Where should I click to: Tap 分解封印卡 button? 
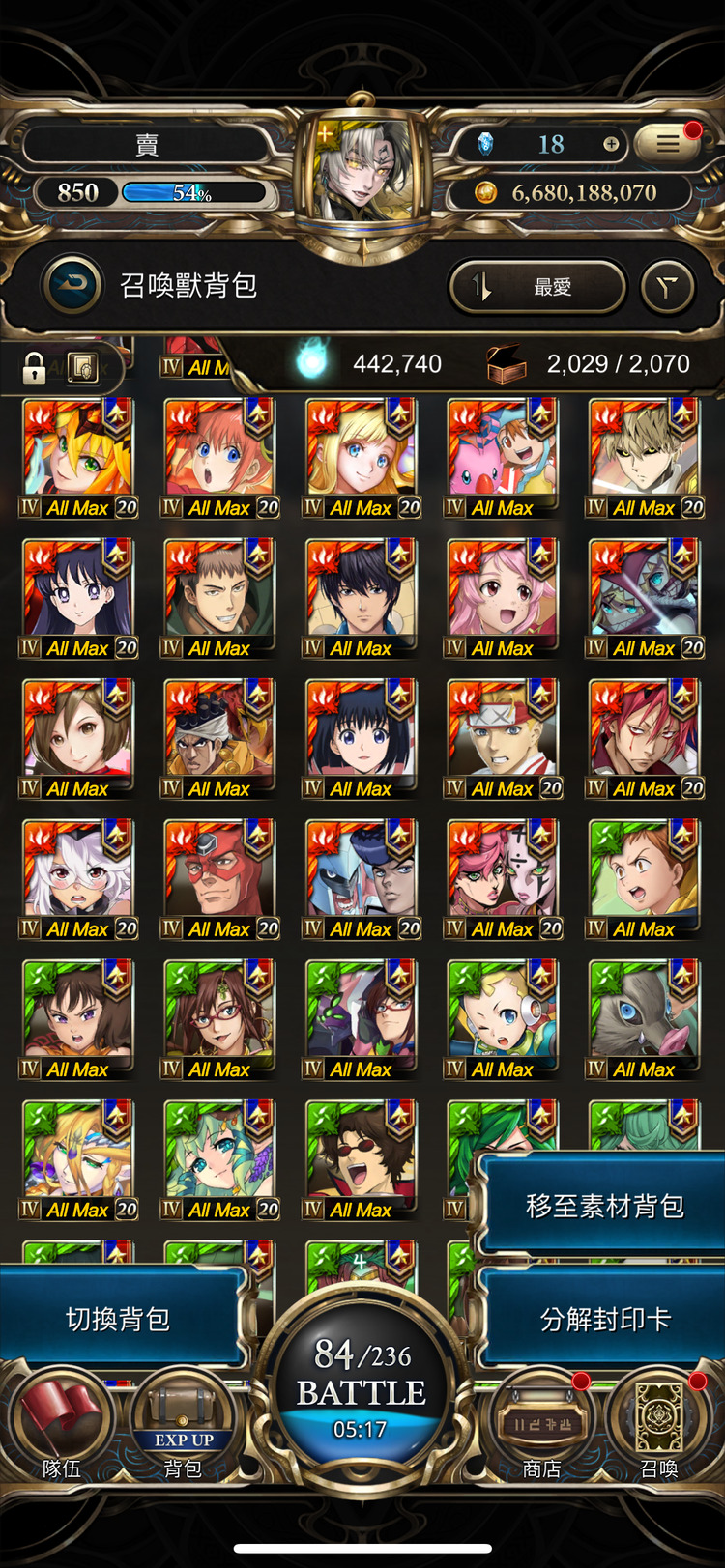click(604, 1319)
